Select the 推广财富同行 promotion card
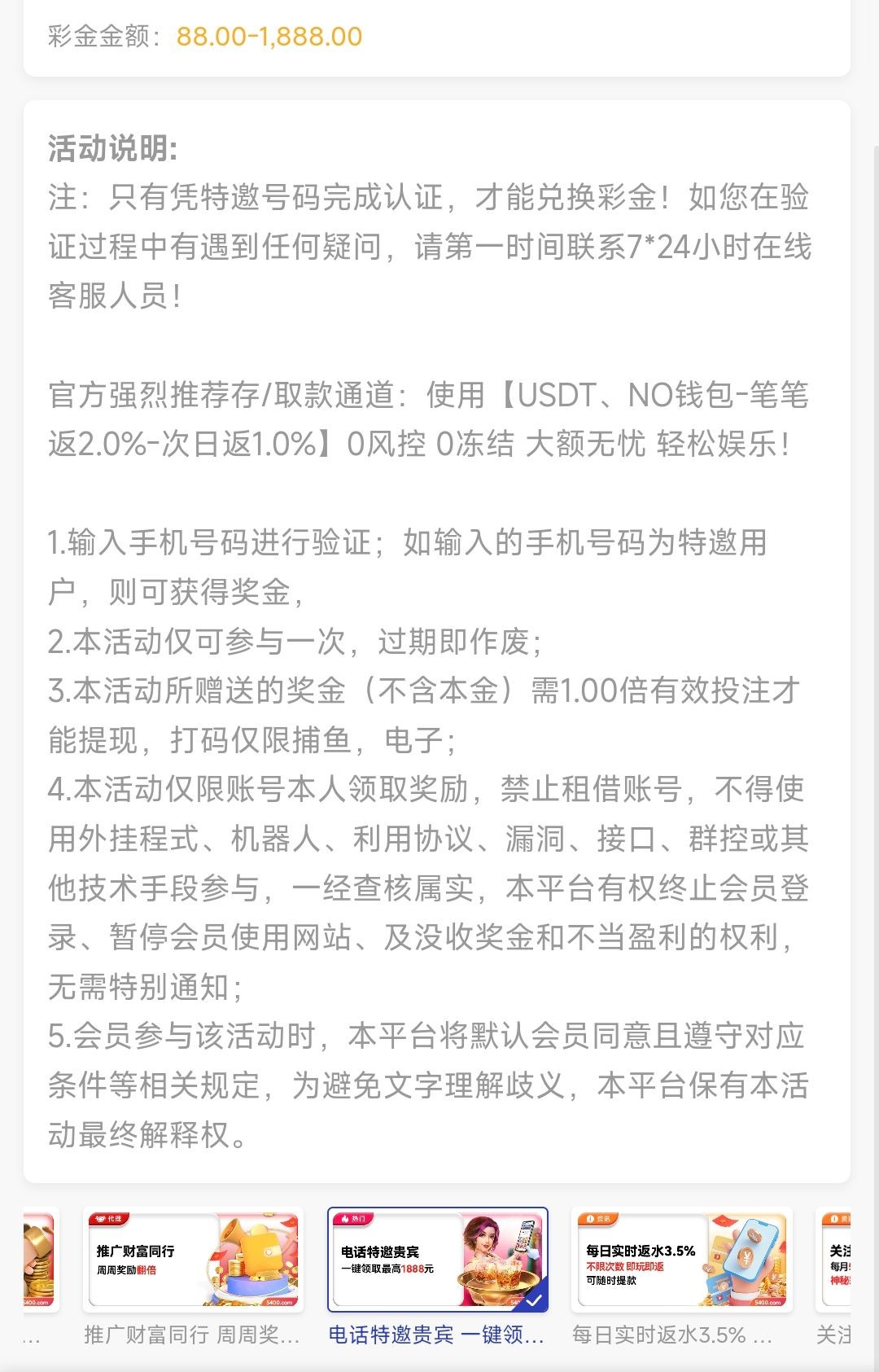The image size is (879, 1372). coord(191,1262)
